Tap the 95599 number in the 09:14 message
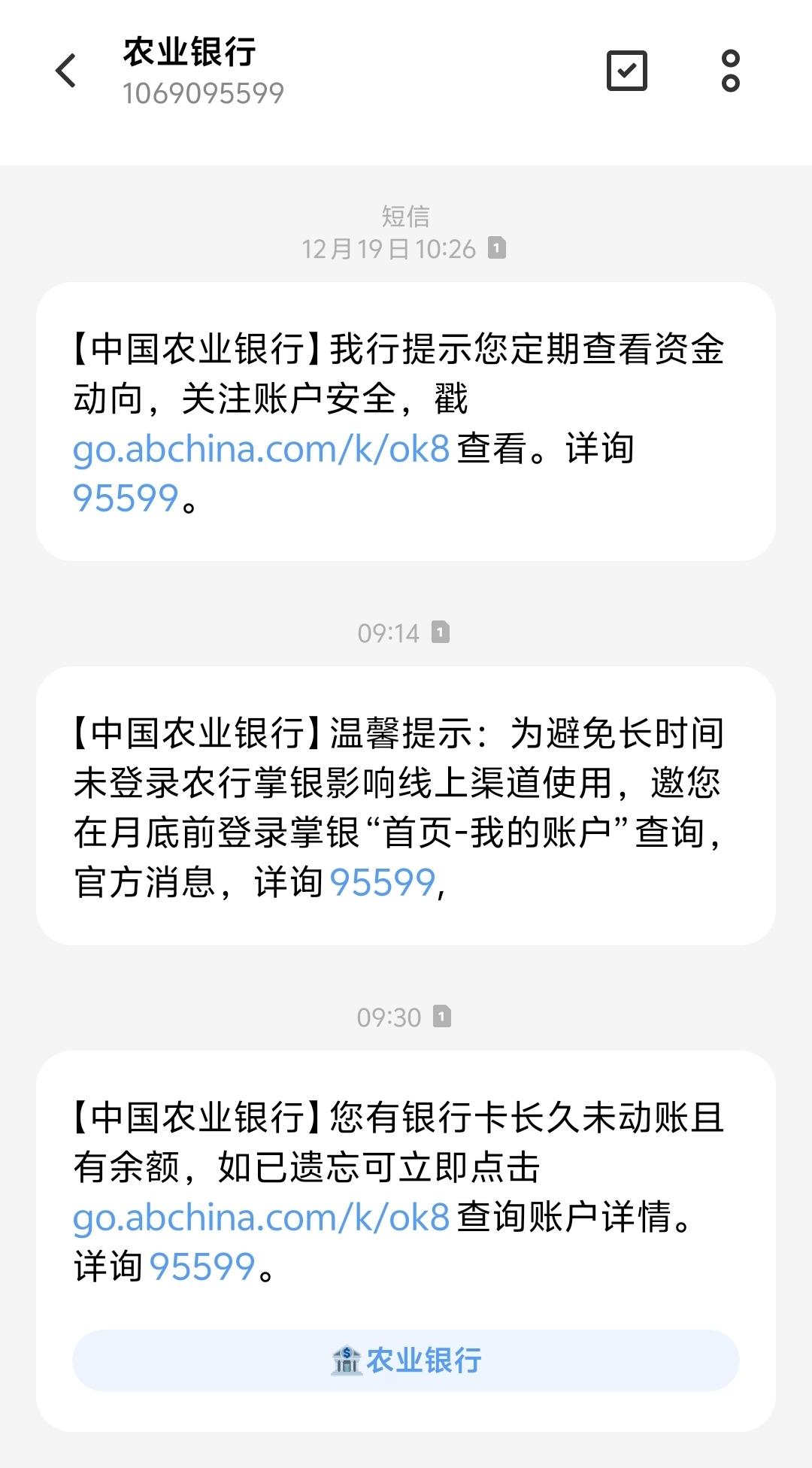 coord(383,882)
